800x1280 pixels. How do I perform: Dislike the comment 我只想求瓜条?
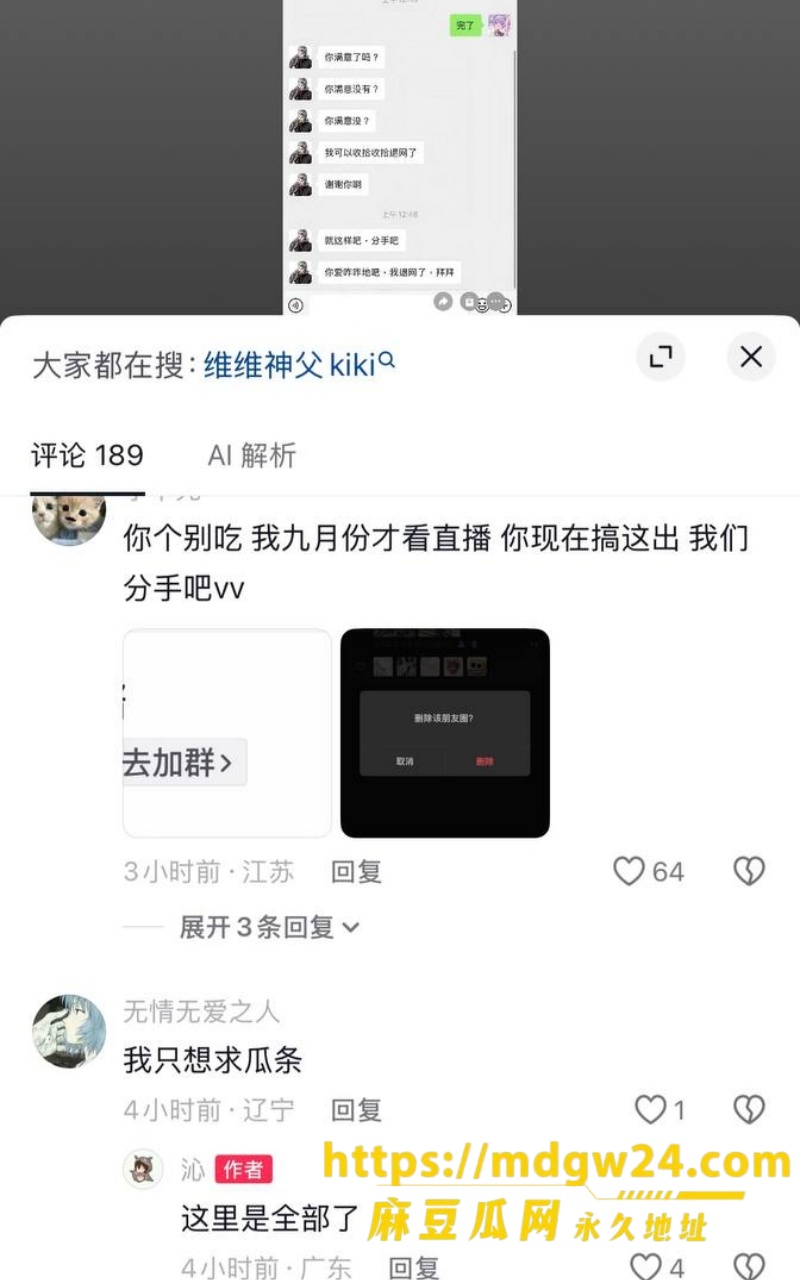point(749,1109)
